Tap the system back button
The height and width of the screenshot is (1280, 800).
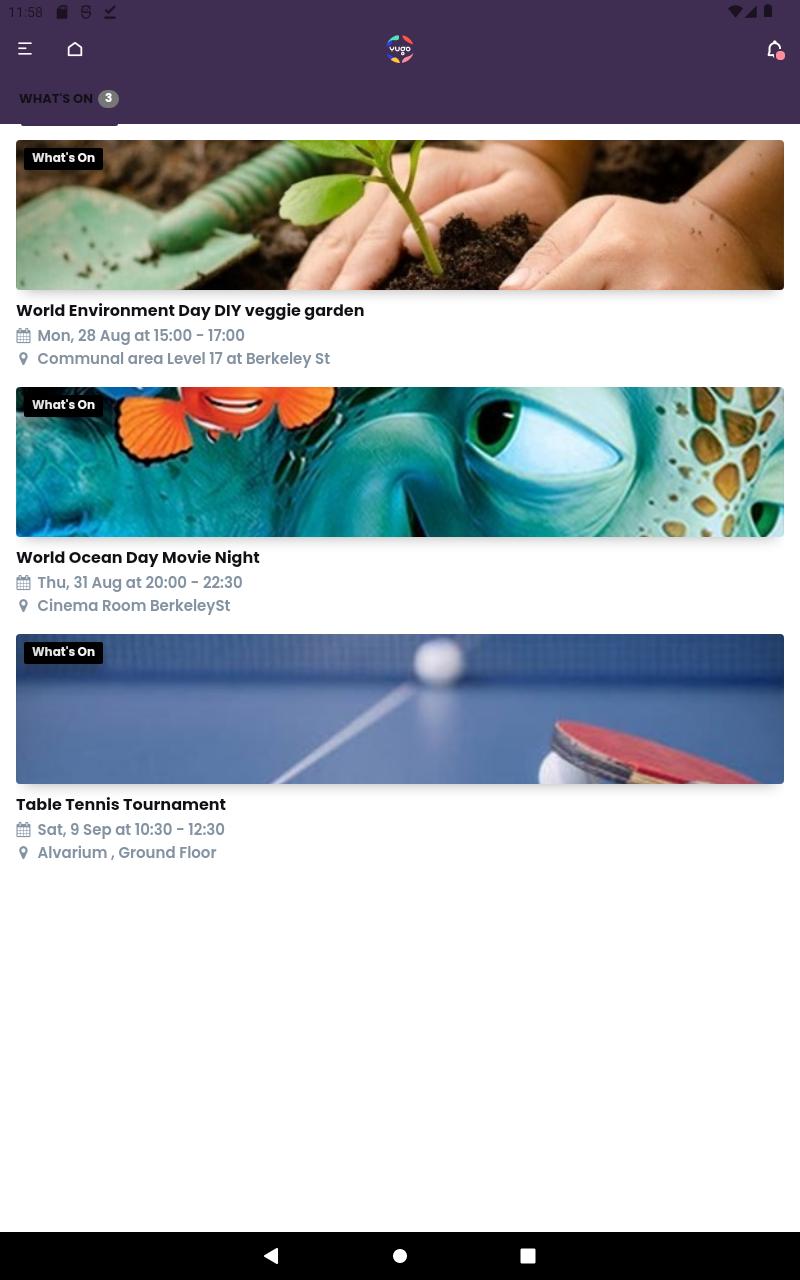tap(271, 1256)
